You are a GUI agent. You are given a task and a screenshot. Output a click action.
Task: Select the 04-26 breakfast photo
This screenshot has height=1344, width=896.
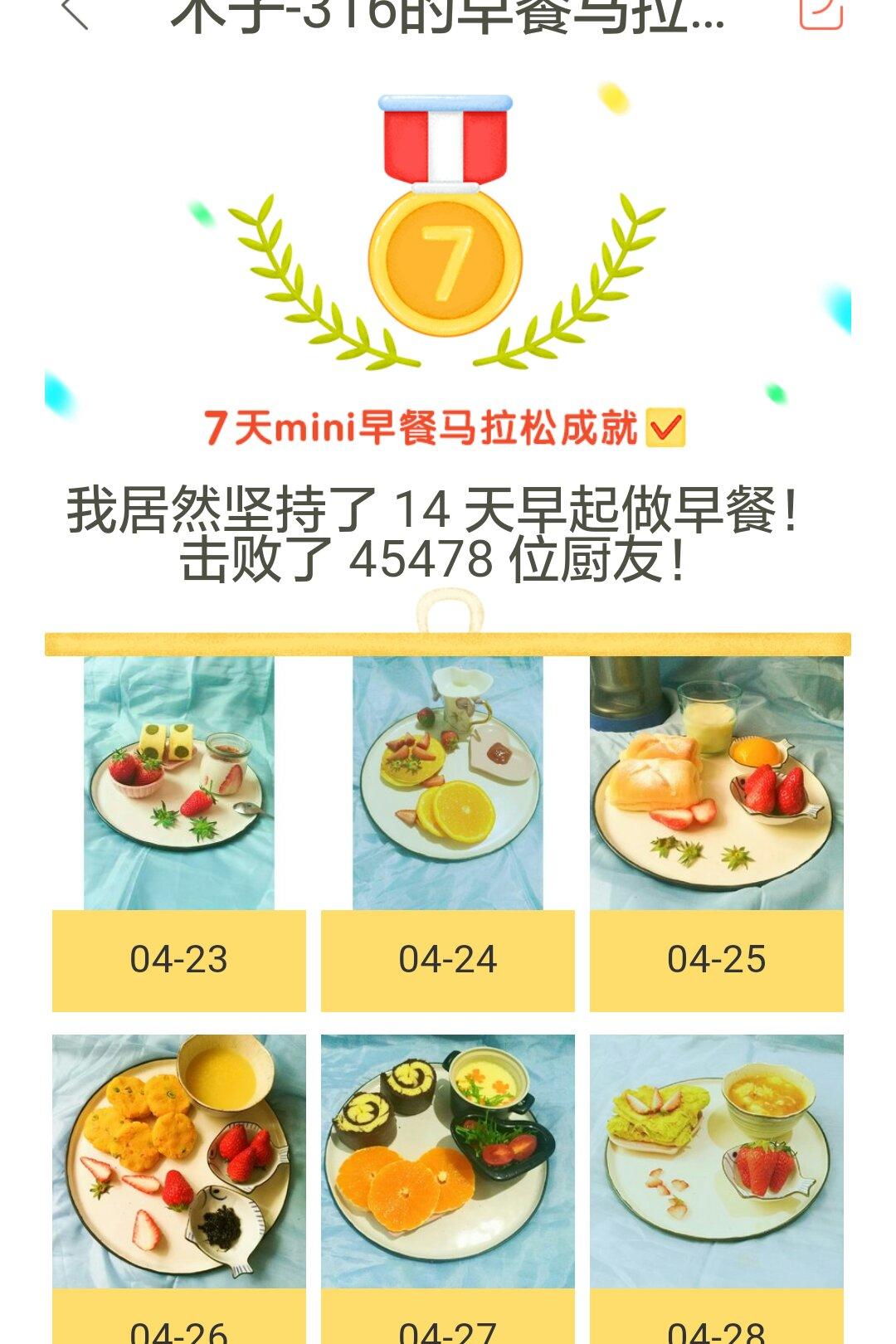tap(179, 1161)
